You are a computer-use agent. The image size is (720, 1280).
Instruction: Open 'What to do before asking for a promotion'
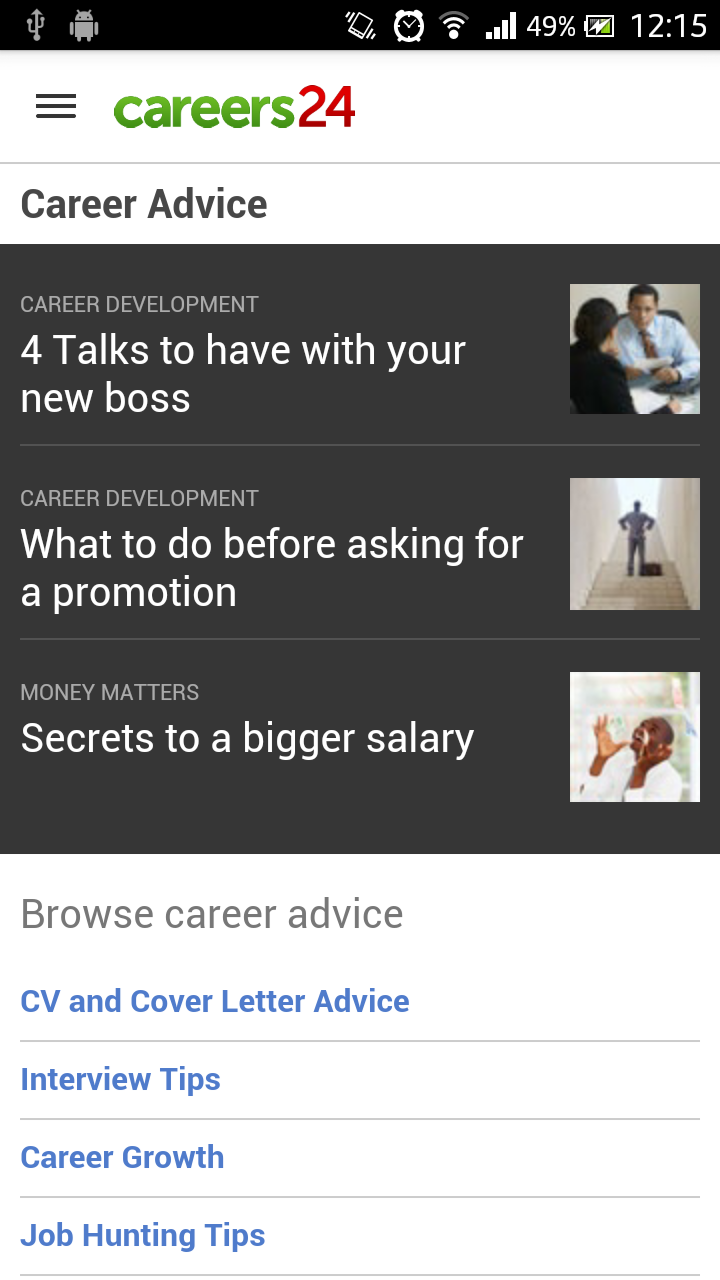(x=271, y=567)
